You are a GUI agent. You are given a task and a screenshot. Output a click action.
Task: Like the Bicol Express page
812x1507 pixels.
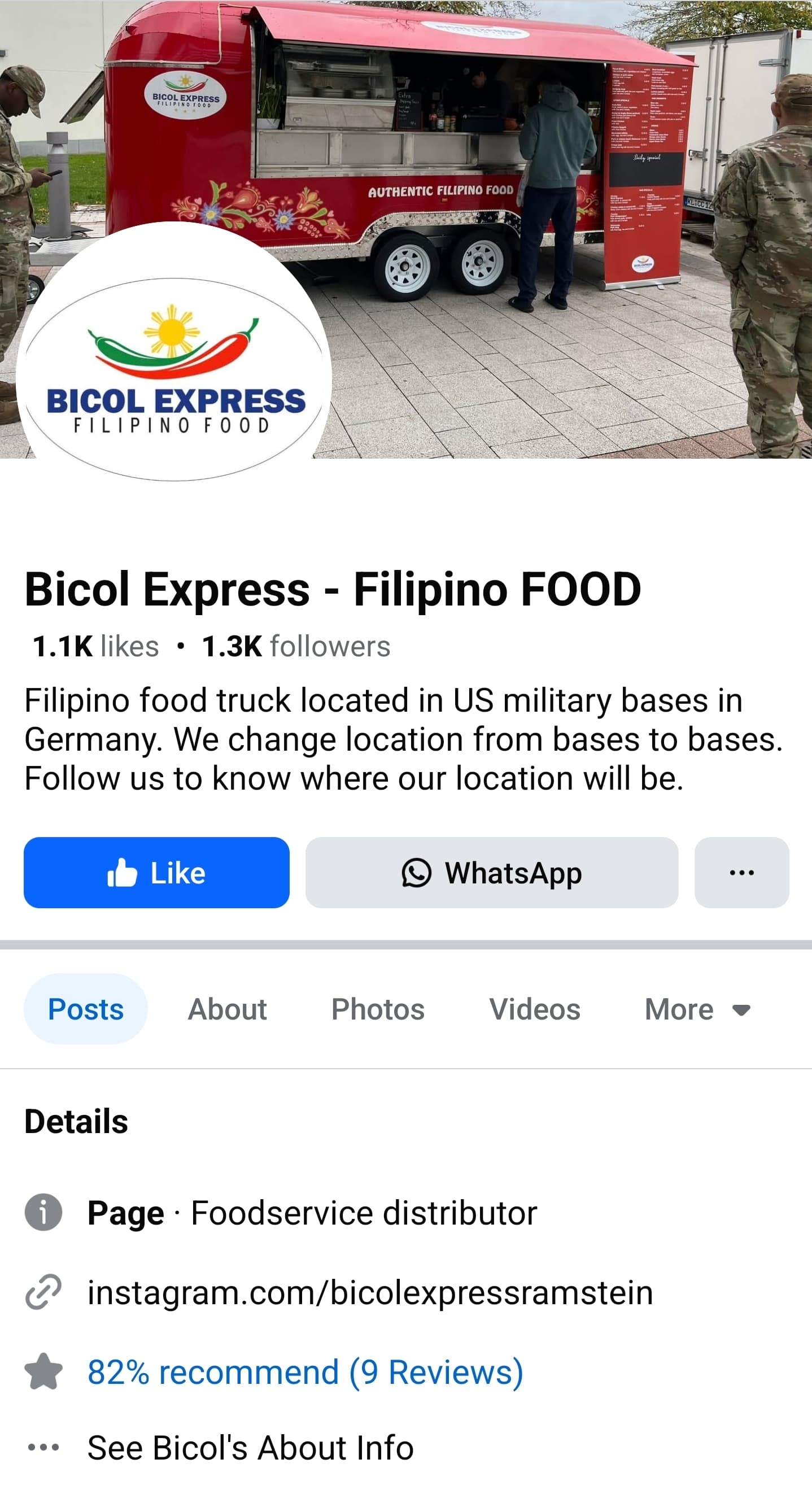[x=156, y=872]
